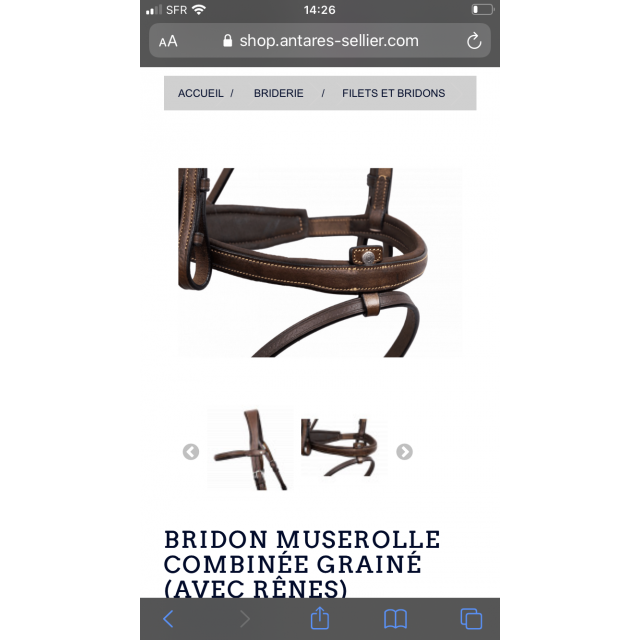The height and width of the screenshot is (640, 640).
Task: Show previous product image with left arrow
Action: [191, 452]
